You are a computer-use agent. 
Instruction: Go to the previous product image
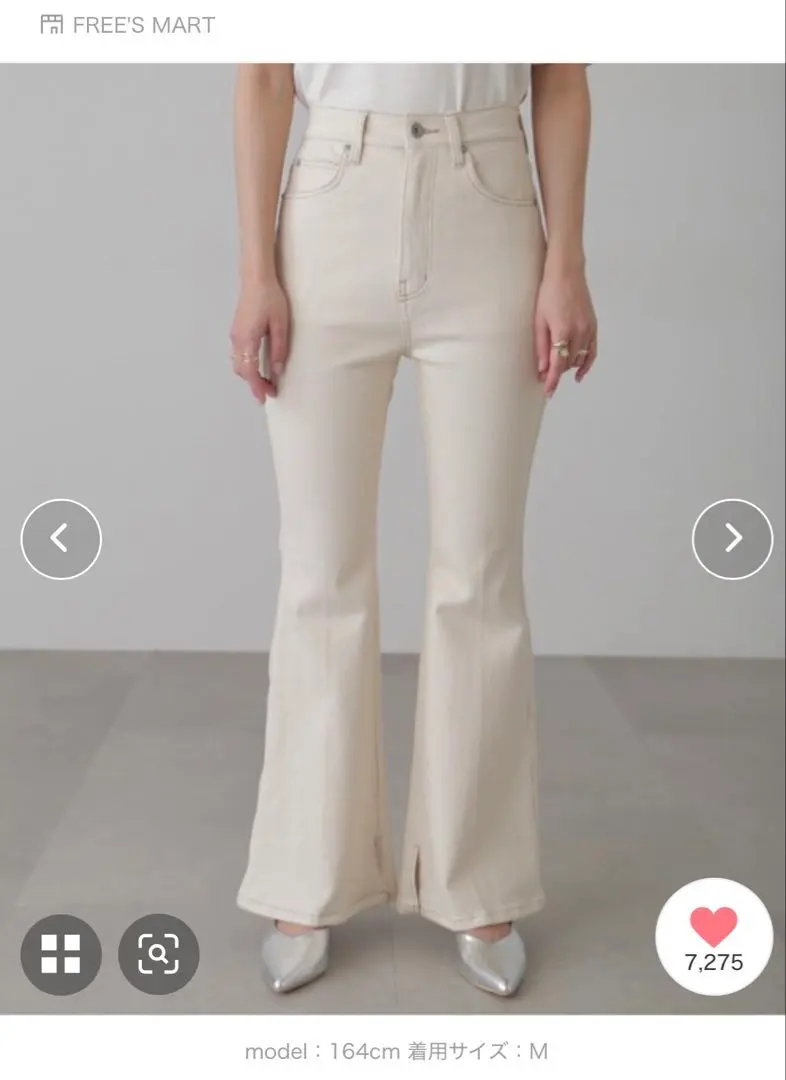point(61,539)
